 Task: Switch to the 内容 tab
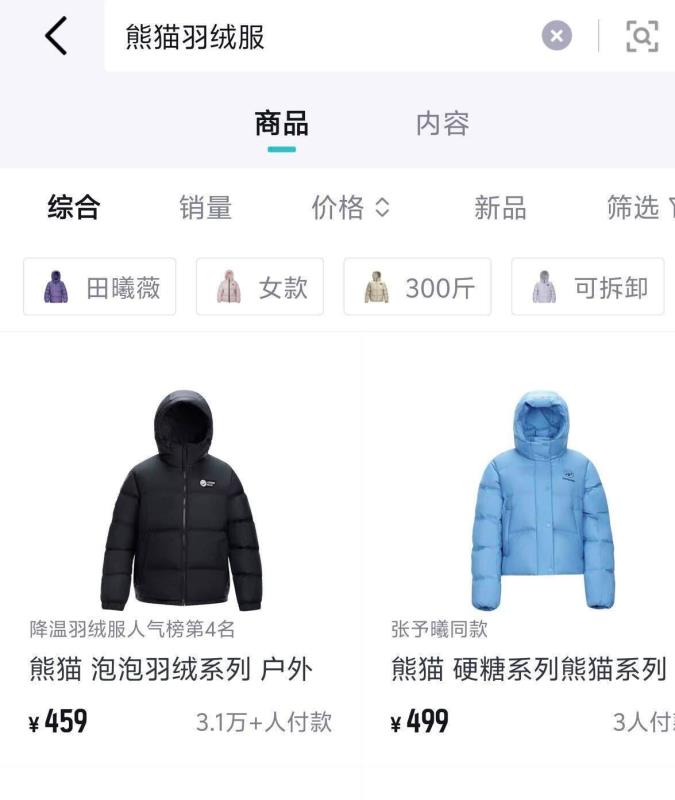pyautogui.click(x=442, y=124)
